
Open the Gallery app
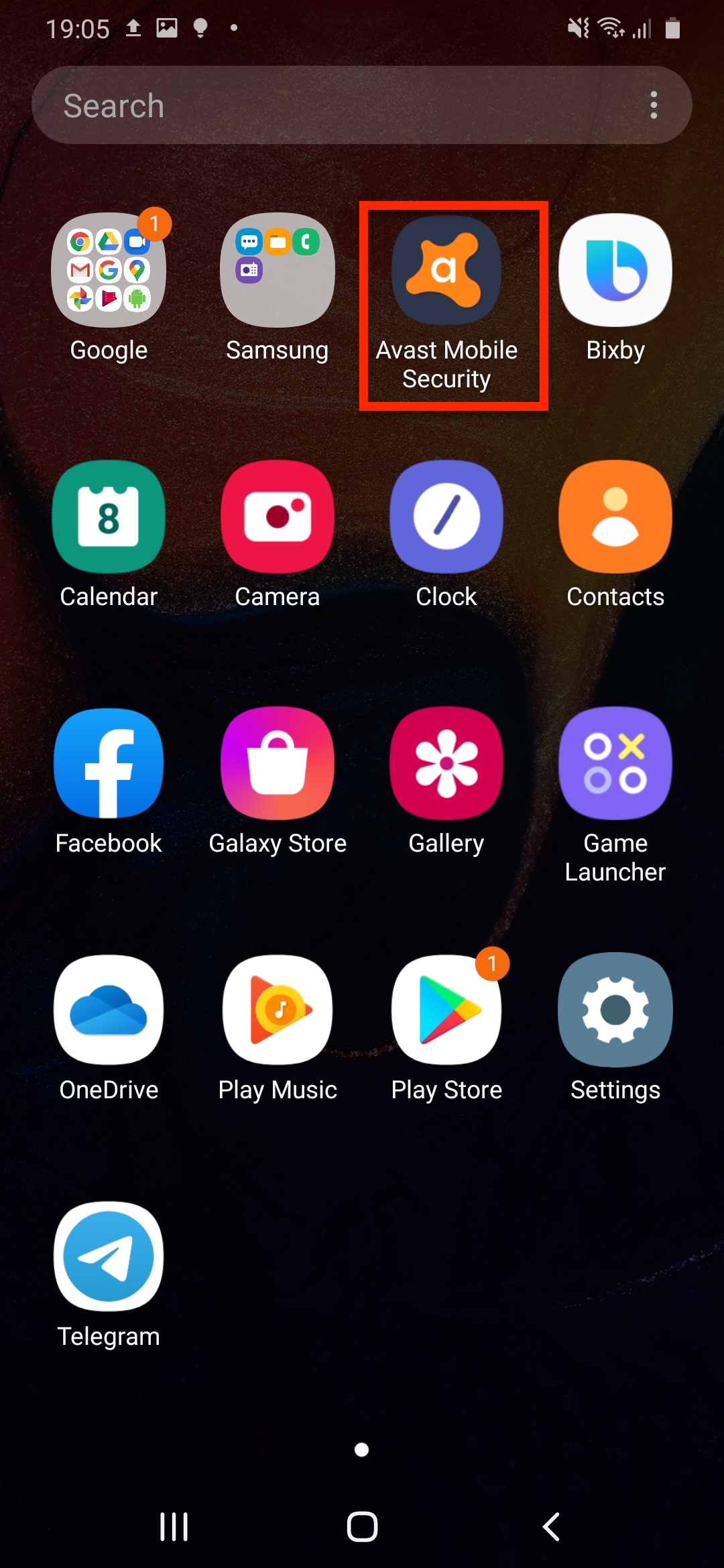(x=446, y=764)
